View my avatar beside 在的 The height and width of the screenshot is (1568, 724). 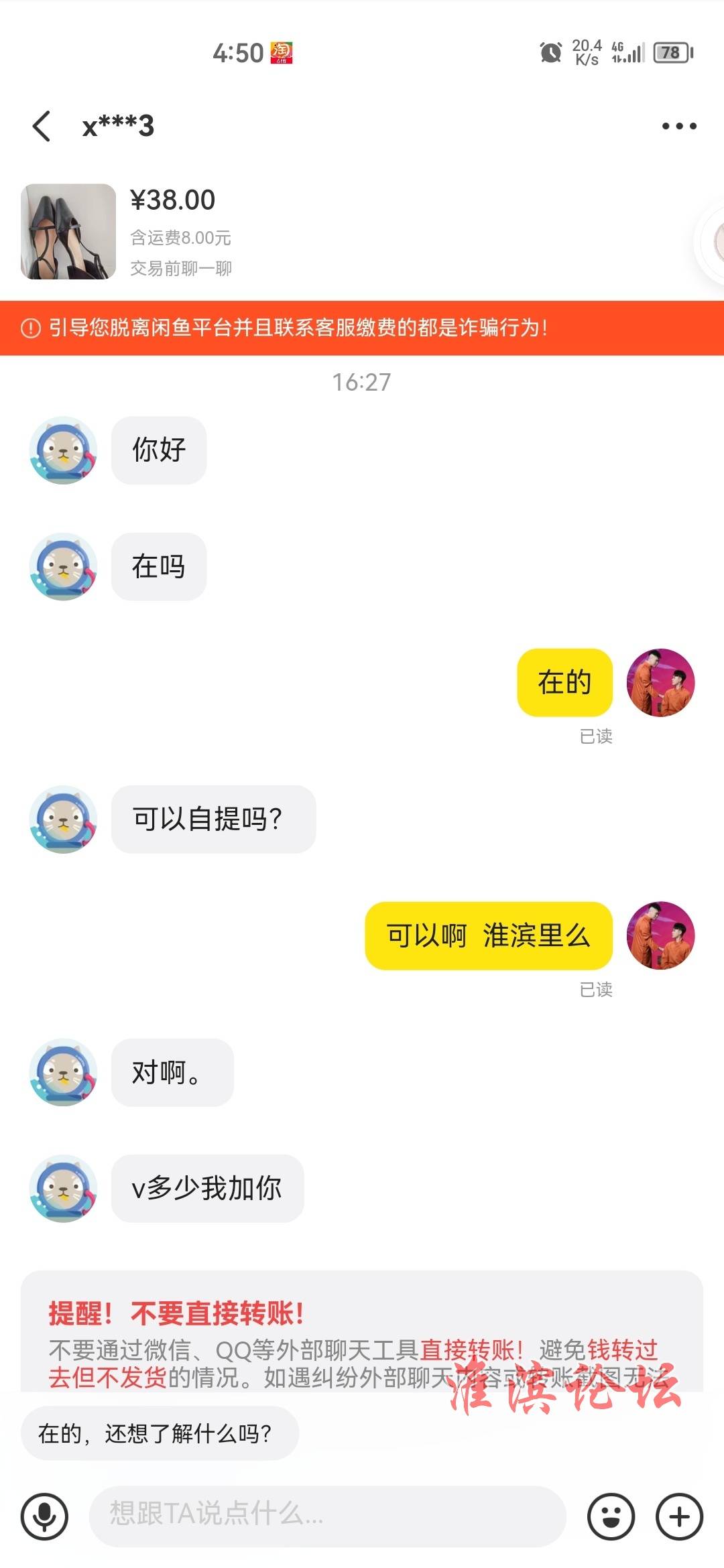(660, 682)
